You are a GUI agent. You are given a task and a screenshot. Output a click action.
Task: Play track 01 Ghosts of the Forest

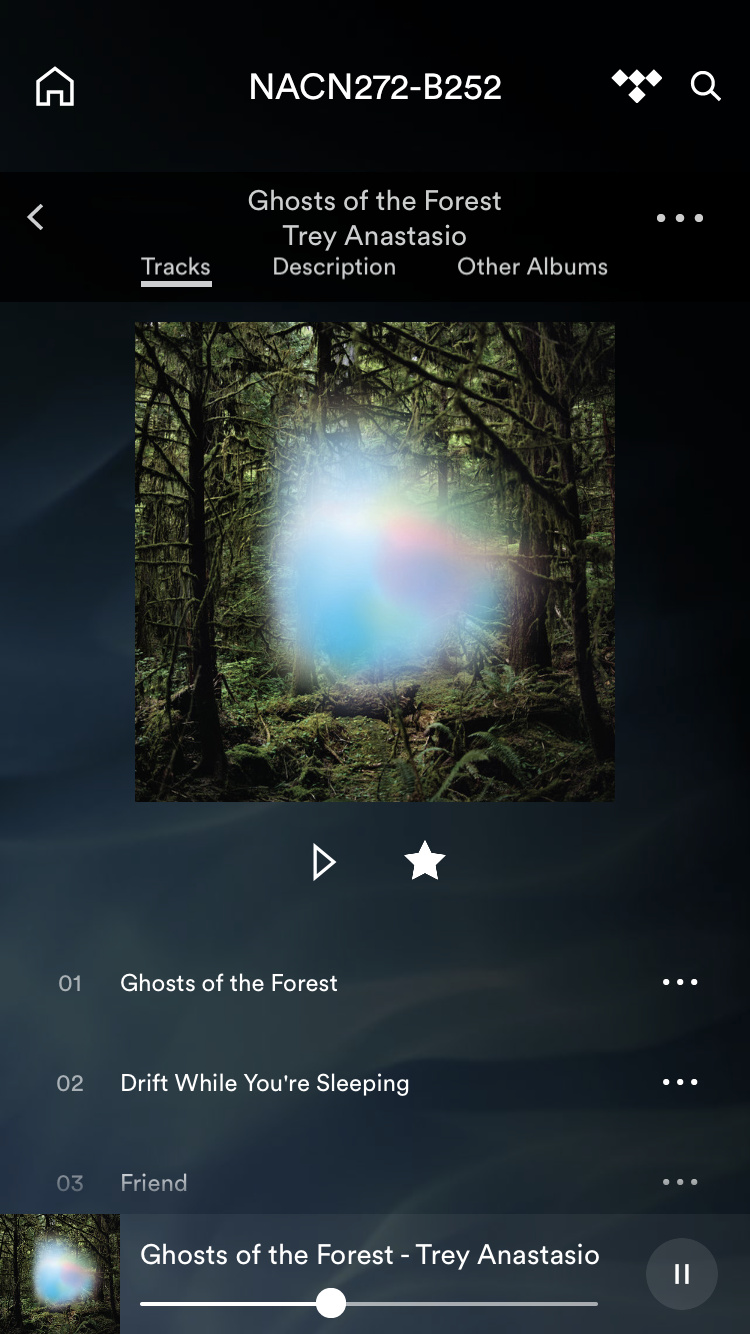point(229,983)
